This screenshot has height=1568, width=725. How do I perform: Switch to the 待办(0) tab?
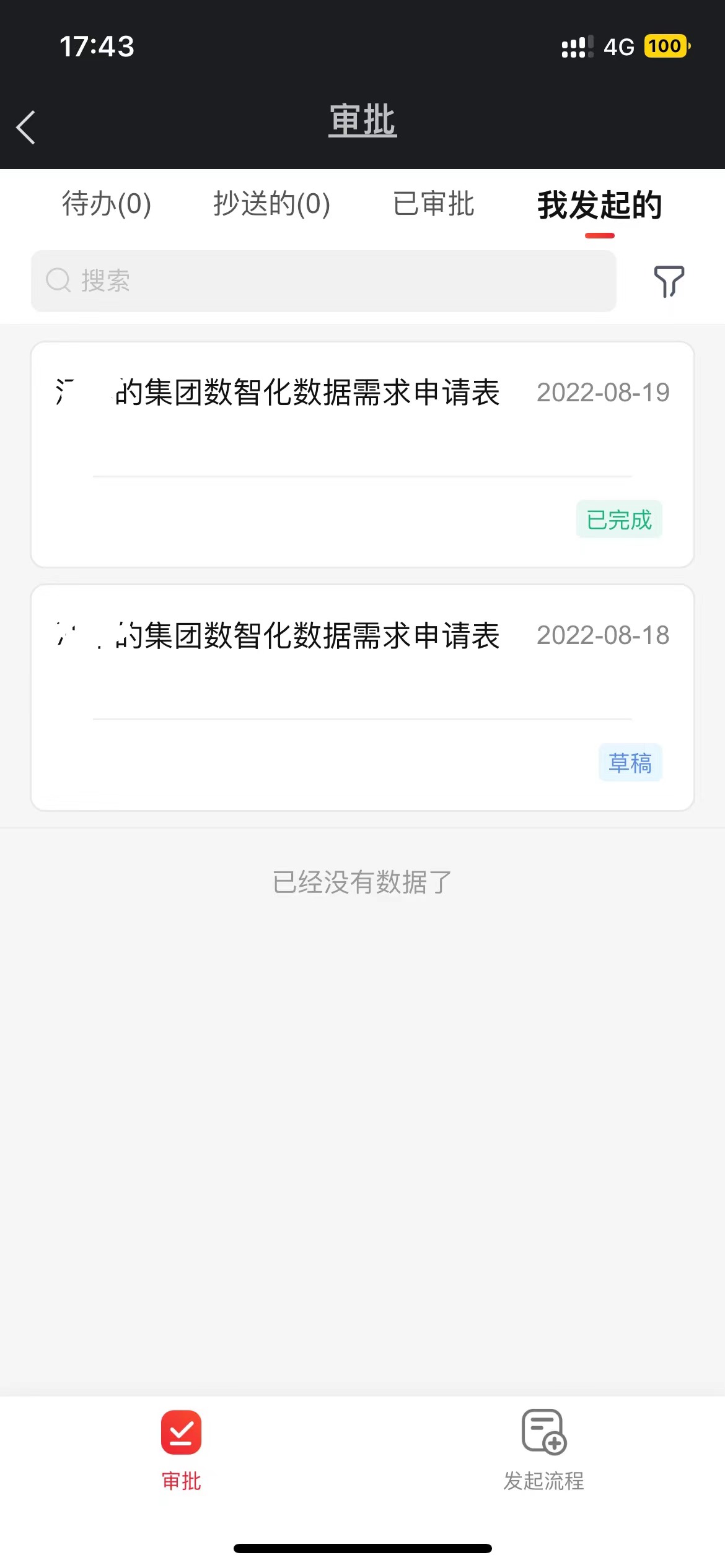(107, 204)
